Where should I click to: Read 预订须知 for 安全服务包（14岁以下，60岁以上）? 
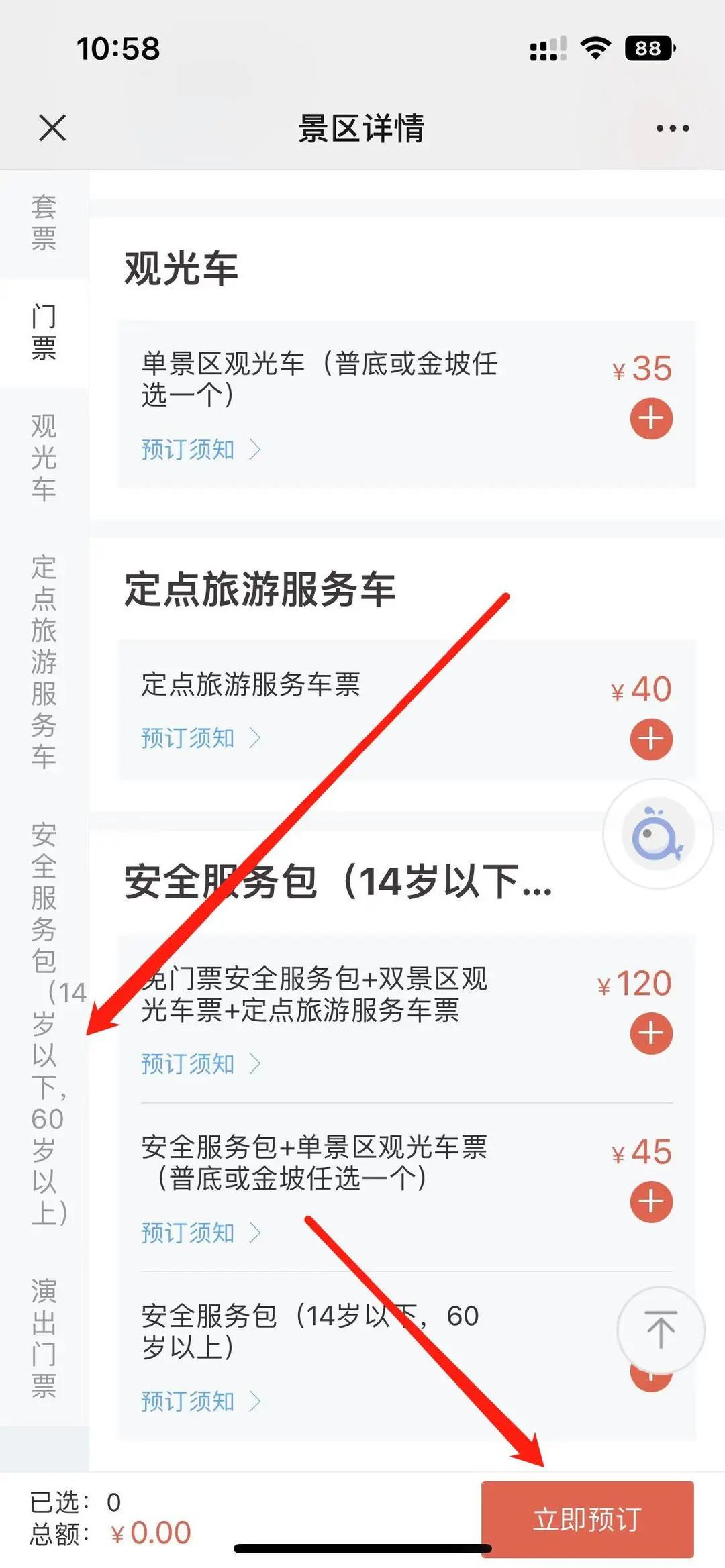coord(200,1401)
